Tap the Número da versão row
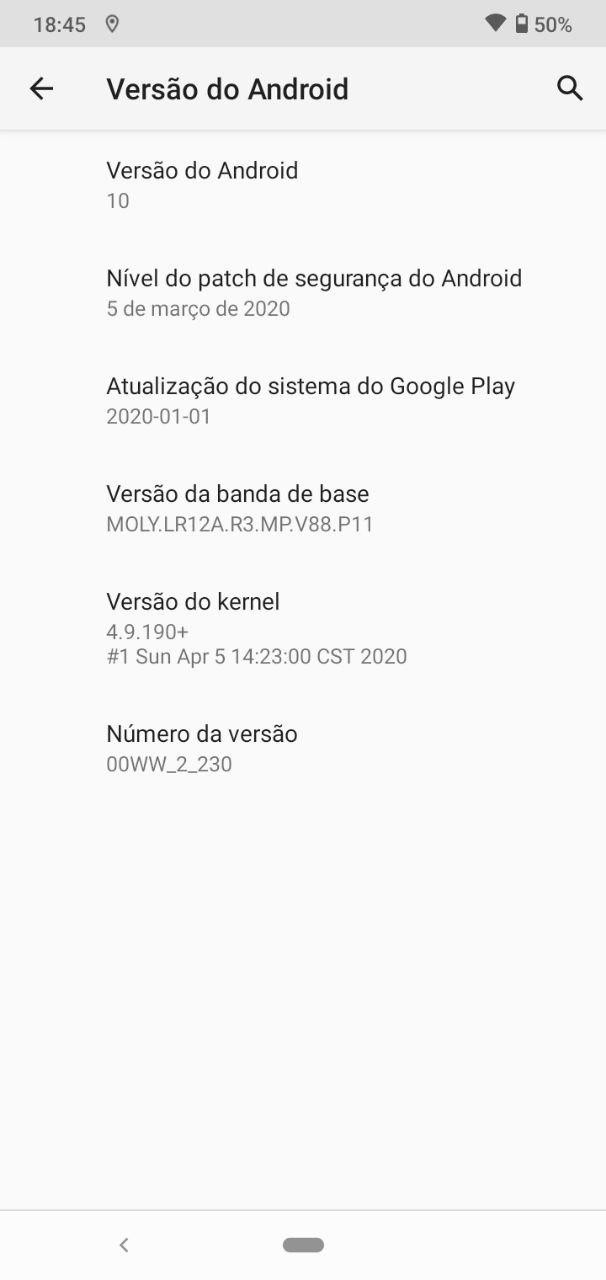Viewport: 606px width, 1280px height. (303, 749)
